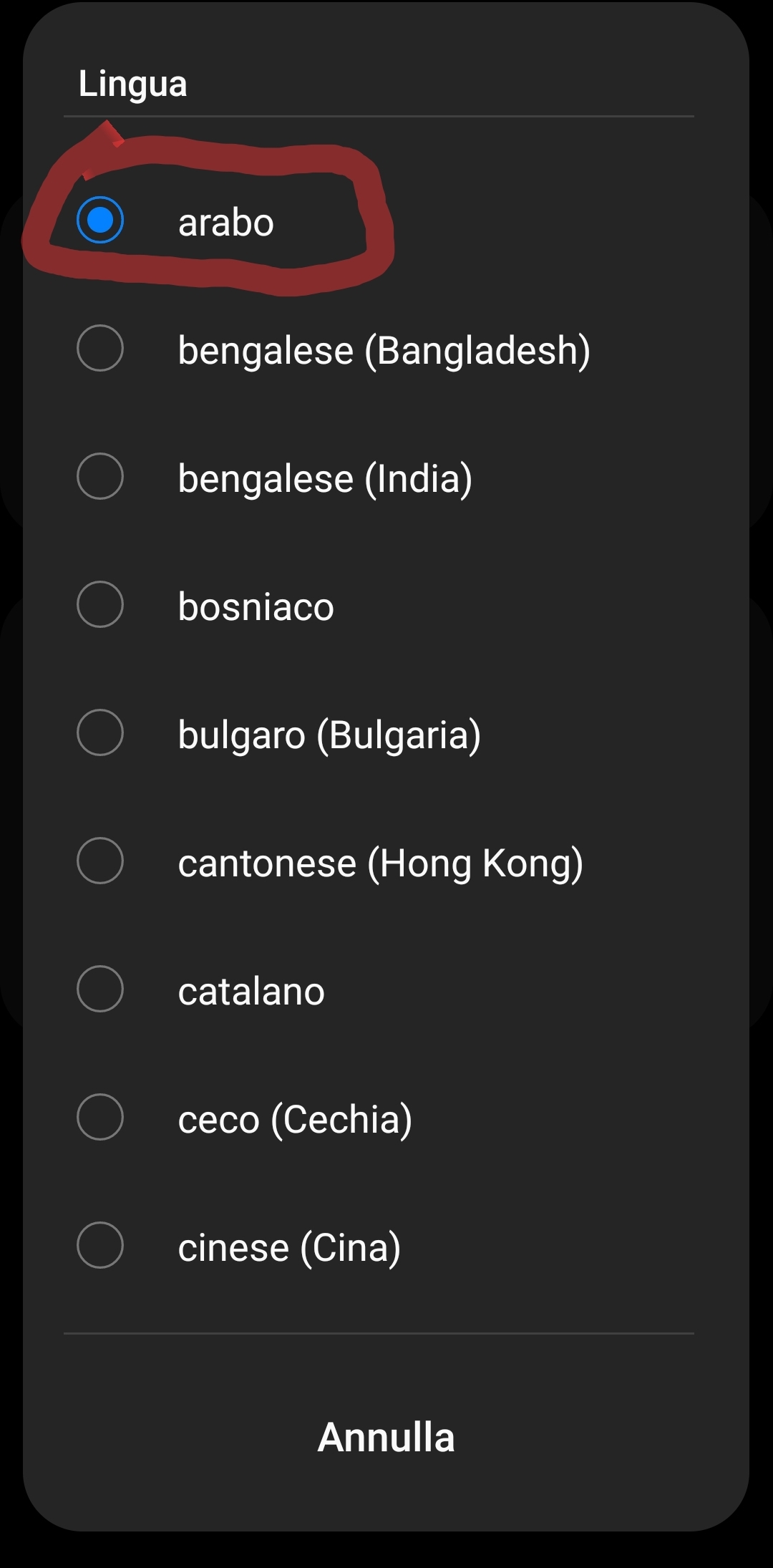This screenshot has height=1568, width=773.
Task: Tap Annulla to cancel the dialog
Action: point(386,1437)
